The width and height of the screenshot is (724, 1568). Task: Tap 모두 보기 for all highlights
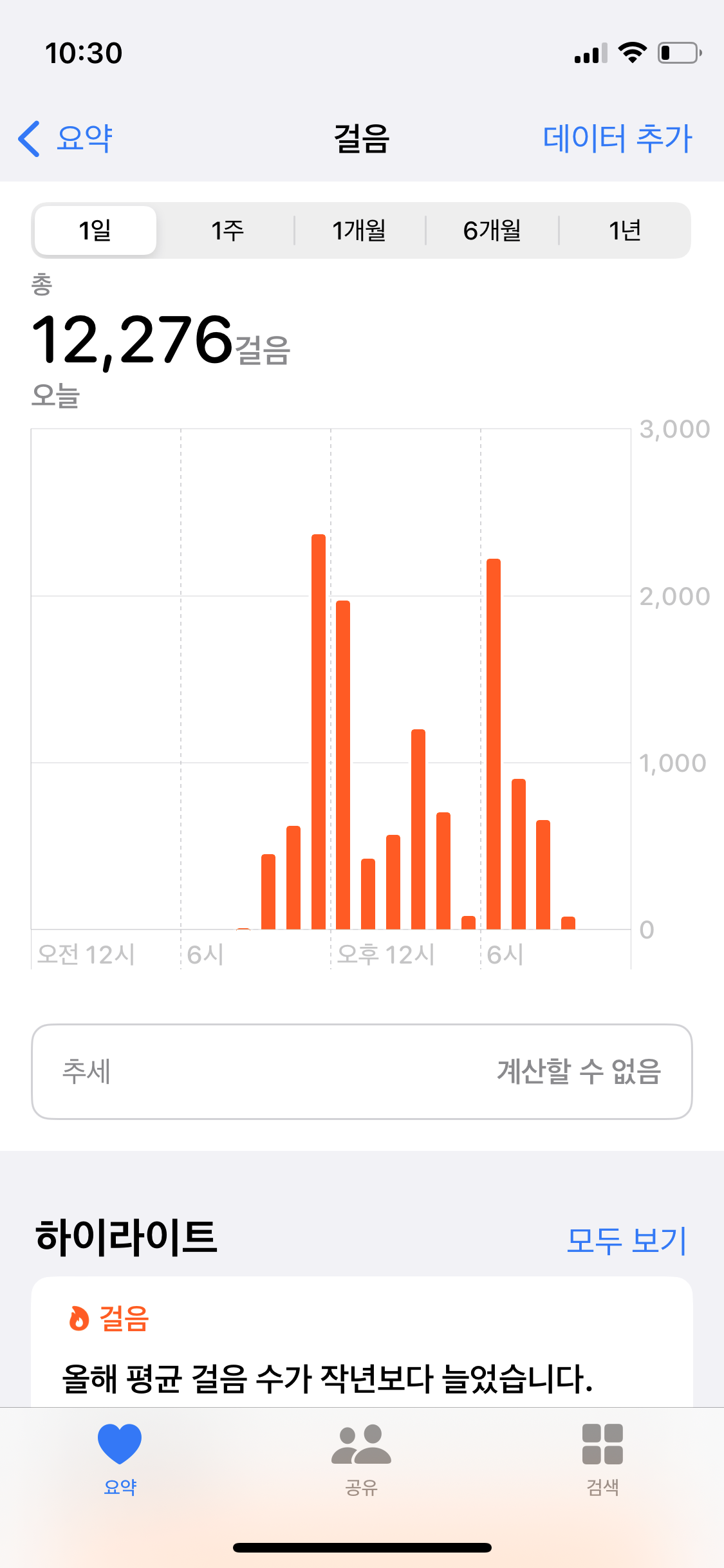click(626, 1240)
